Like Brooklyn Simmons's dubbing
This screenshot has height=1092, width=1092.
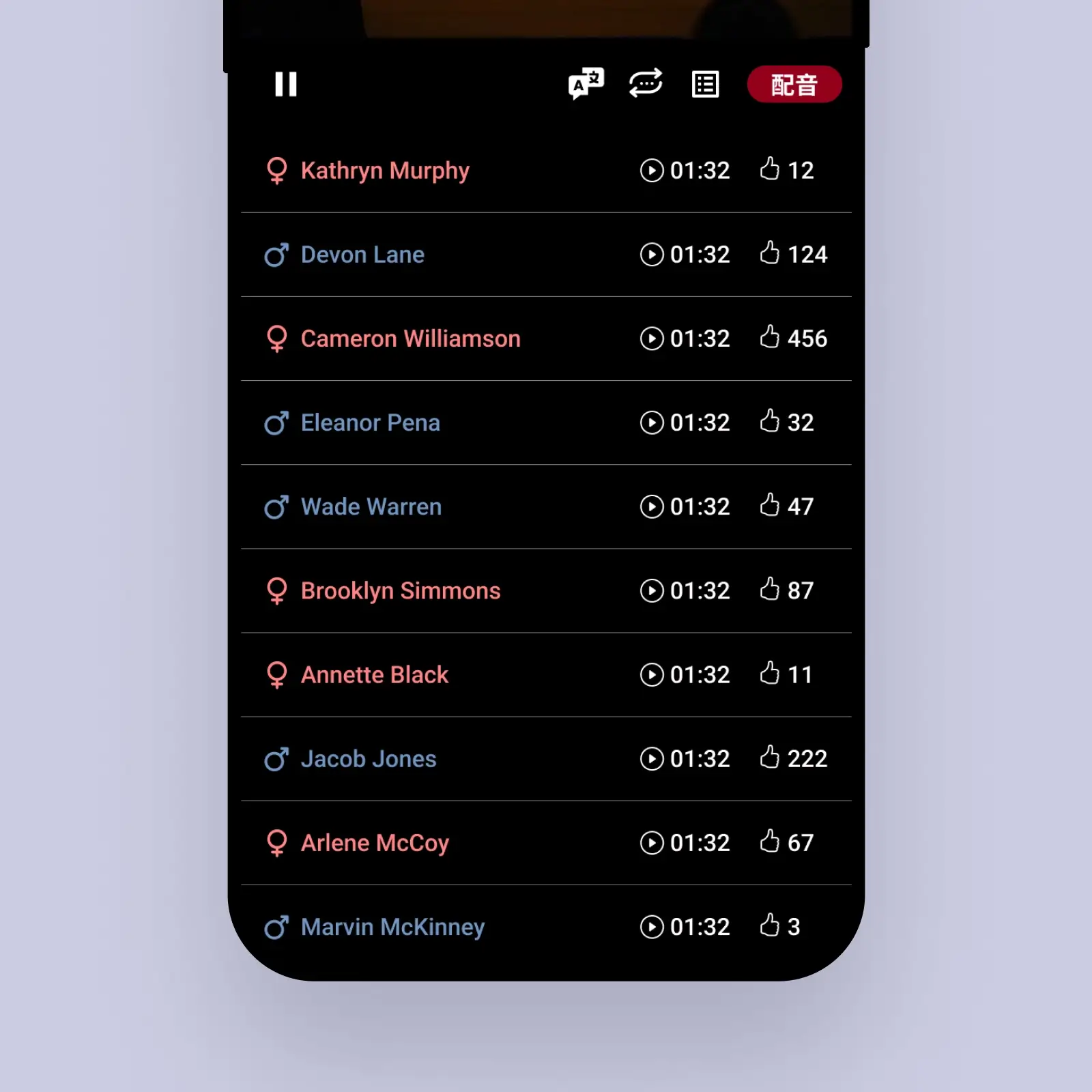pyautogui.click(x=770, y=590)
